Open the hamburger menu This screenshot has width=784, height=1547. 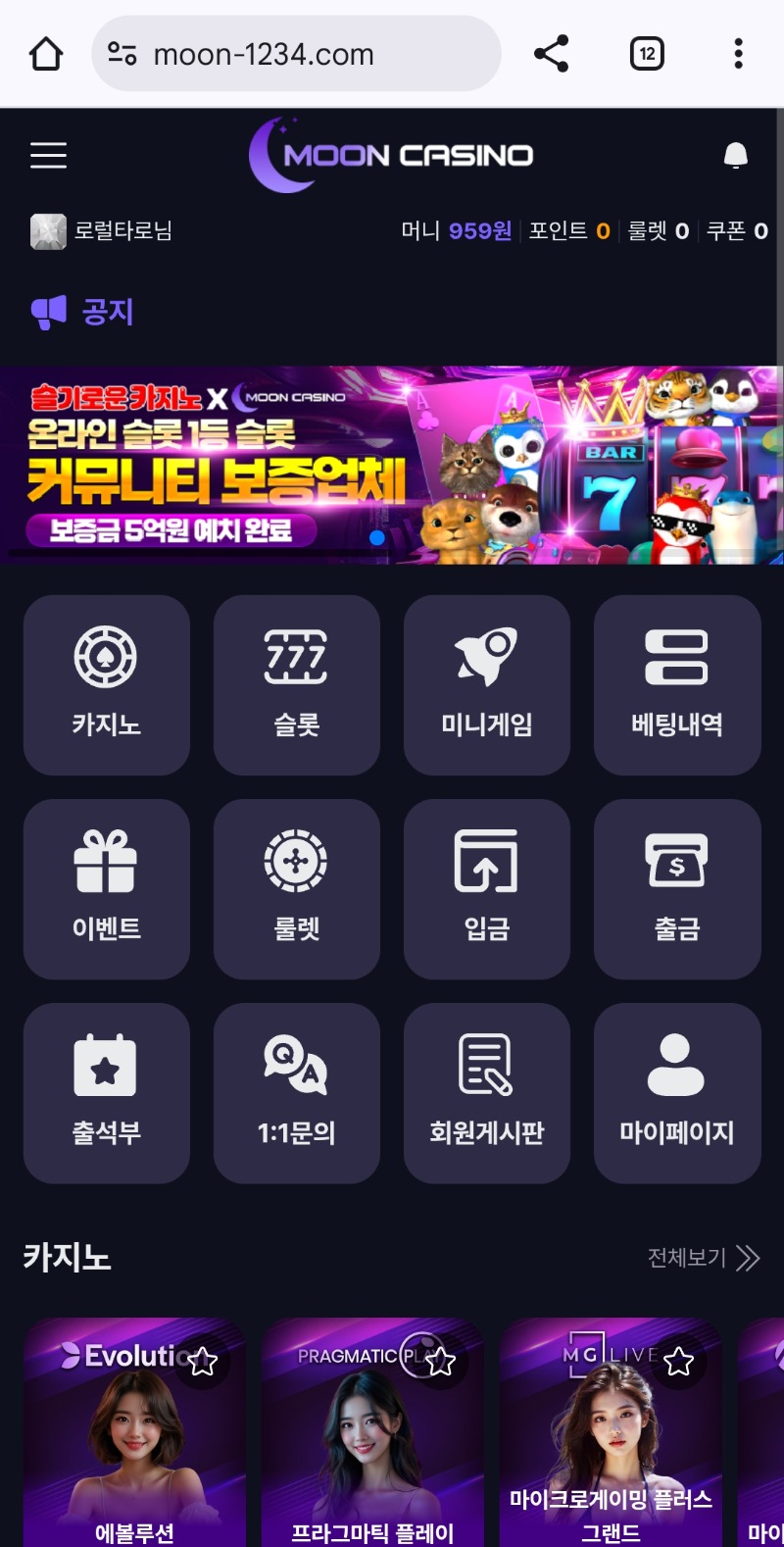point(48,155)
